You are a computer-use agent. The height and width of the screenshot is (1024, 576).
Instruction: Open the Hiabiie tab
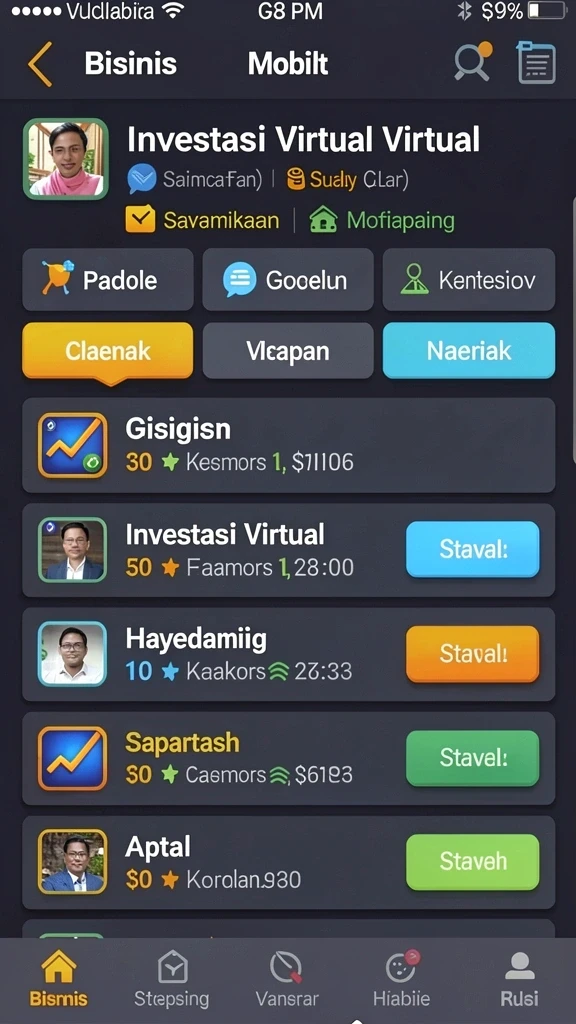(x=402, y=980)
